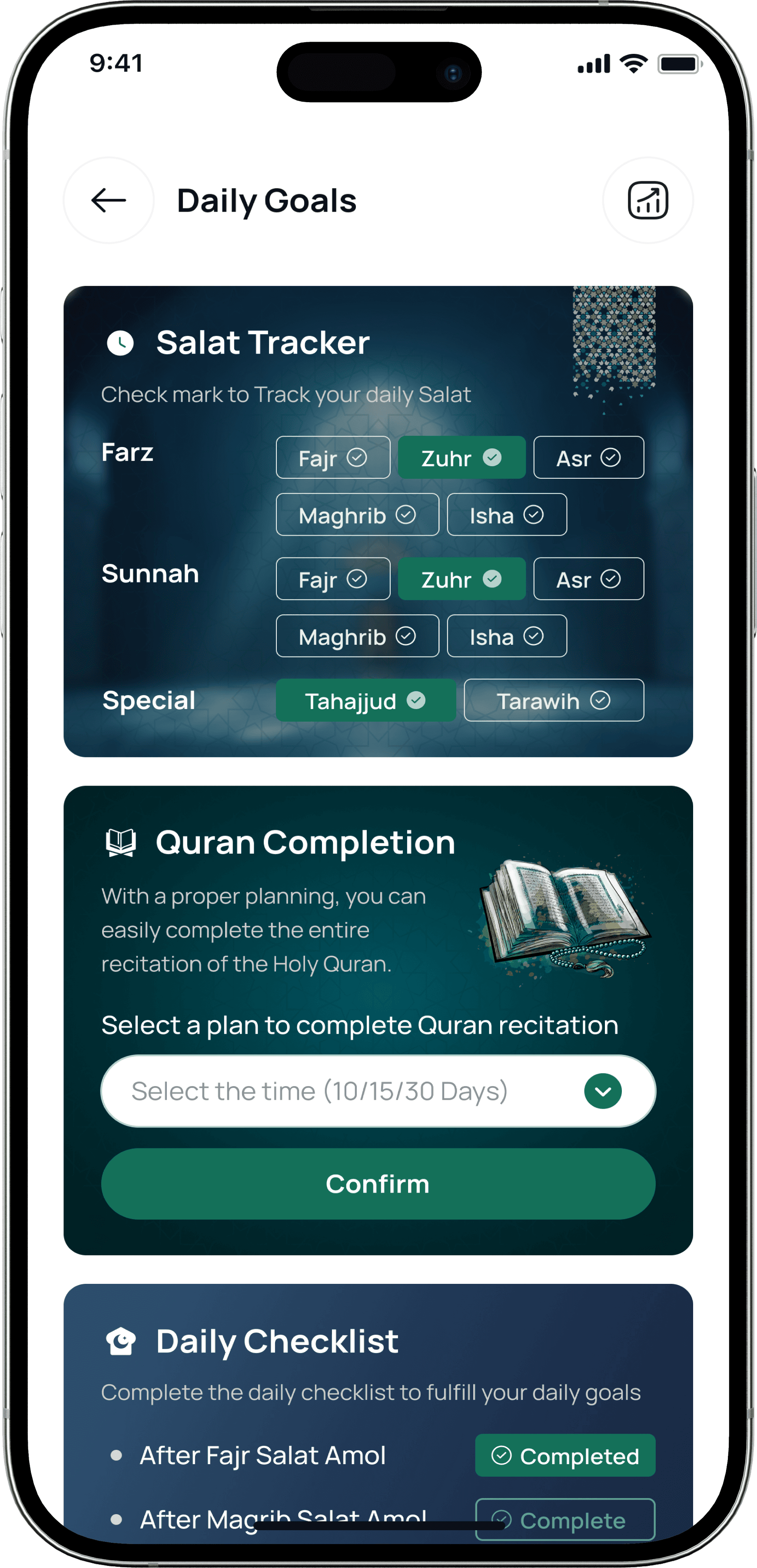This screenshot has height=1568, width=757.
Task: Mark Sunnah Maghrib as prayed
Action: coord(357,636)
